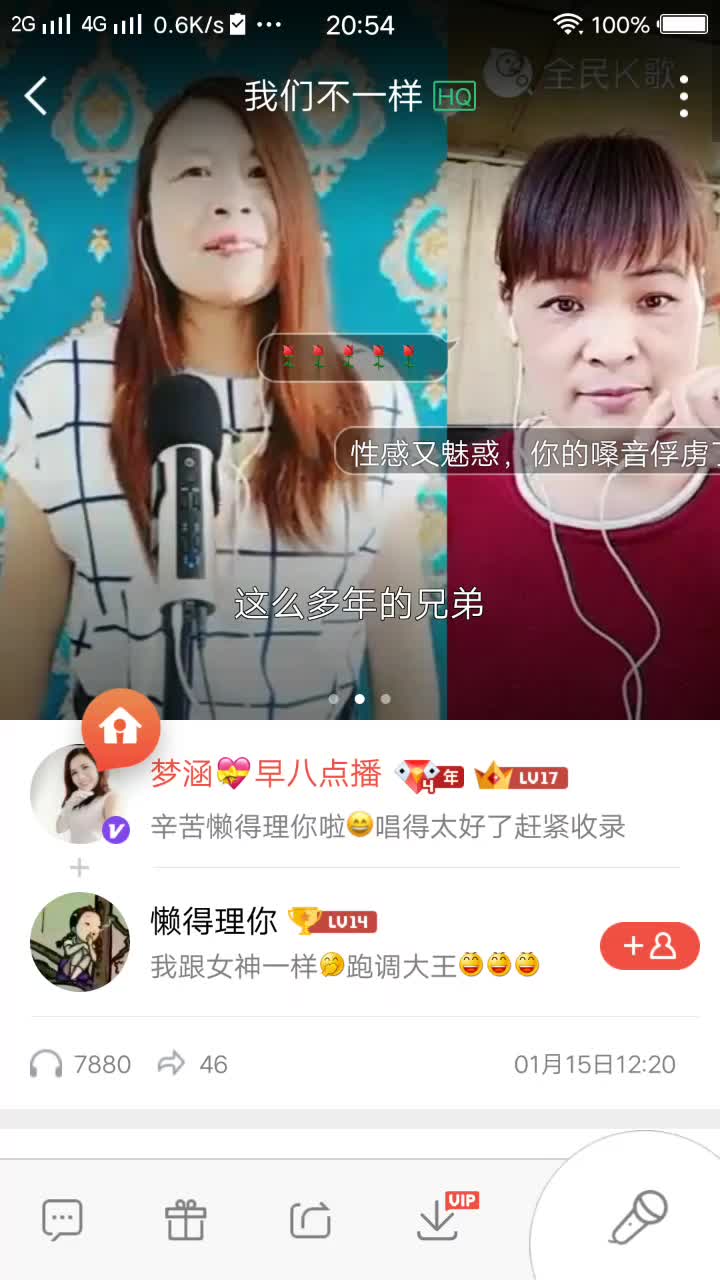Tap the back arrow to exit the song page
720x1280 pixels.
37,93
